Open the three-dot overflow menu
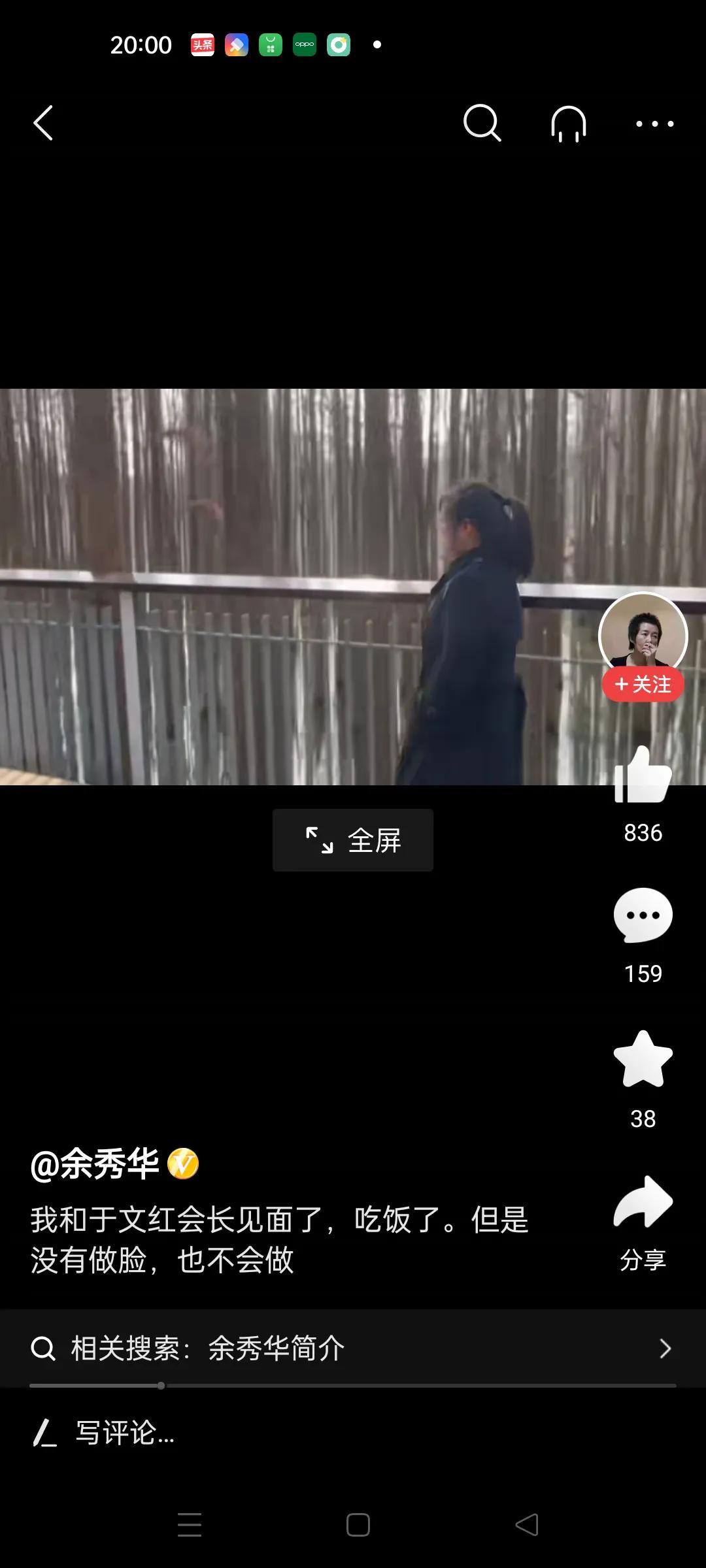This screenshot has width=706, height=1568. pos(654,123)
